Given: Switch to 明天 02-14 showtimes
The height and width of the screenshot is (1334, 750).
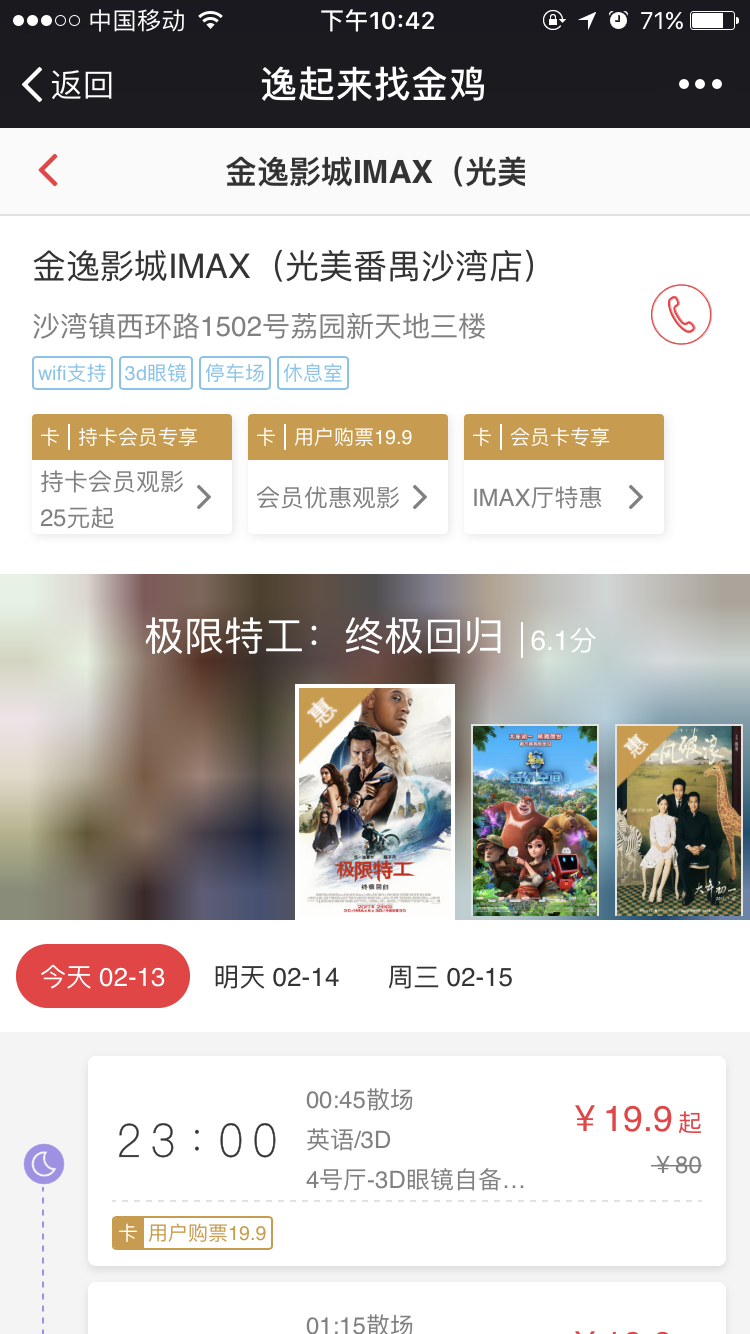Looking at the screenshot, I should (x=277, y=977).
